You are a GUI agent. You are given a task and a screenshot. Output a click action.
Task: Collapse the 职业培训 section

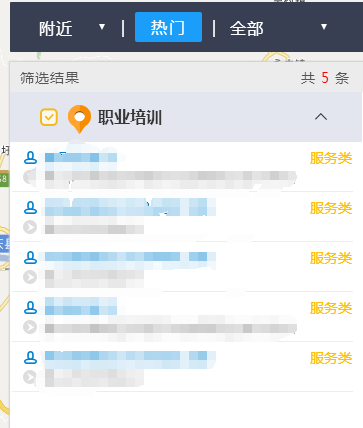click(321, 117)
